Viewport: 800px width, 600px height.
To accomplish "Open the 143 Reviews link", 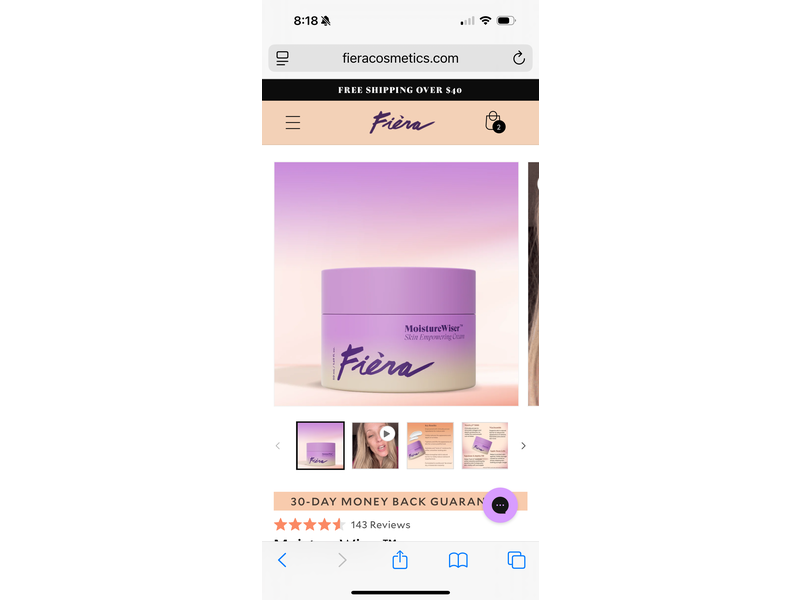I will pyautogui.click(x=380, y=524).
